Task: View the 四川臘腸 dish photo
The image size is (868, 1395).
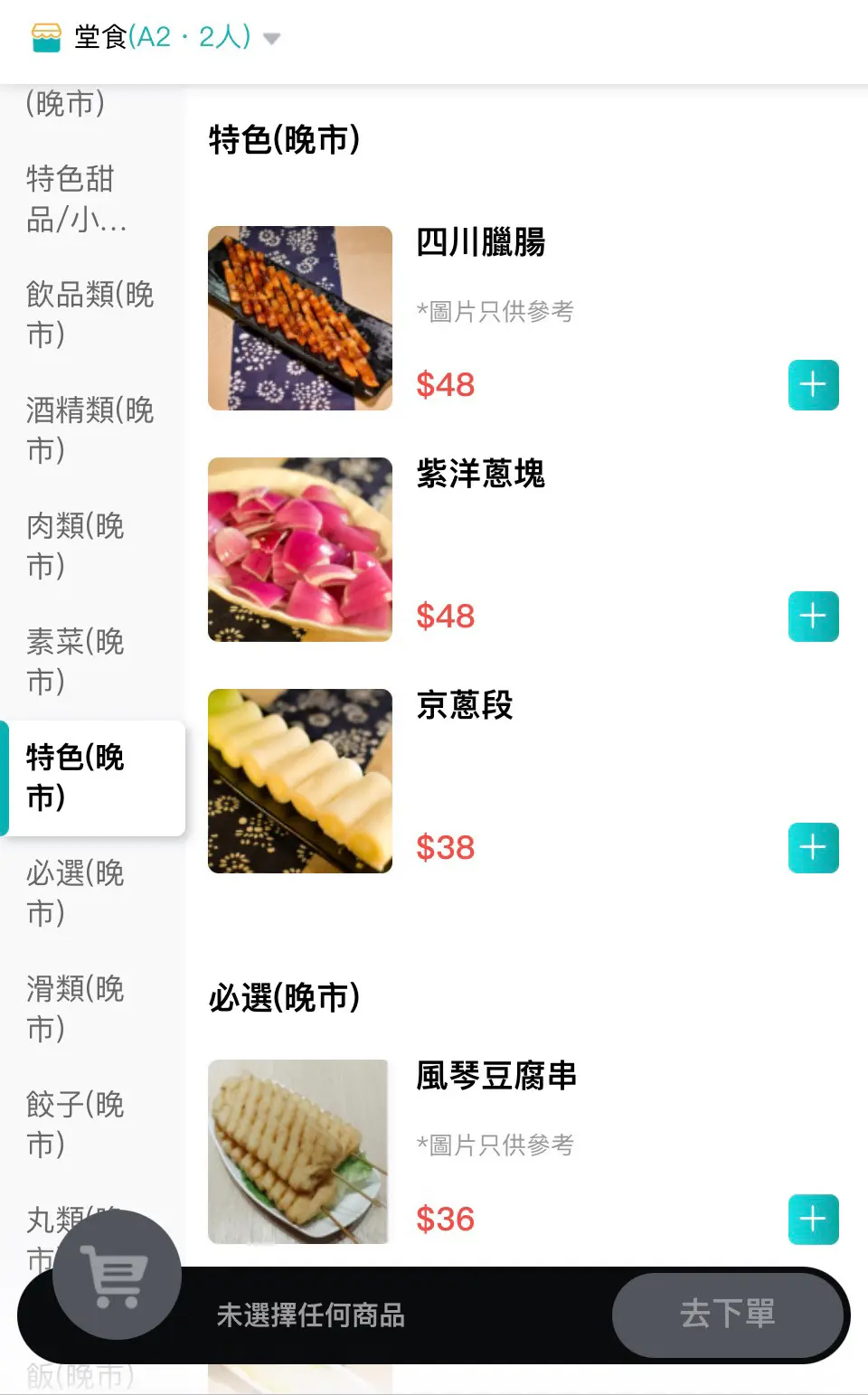Action: click(x=300, y=318)
